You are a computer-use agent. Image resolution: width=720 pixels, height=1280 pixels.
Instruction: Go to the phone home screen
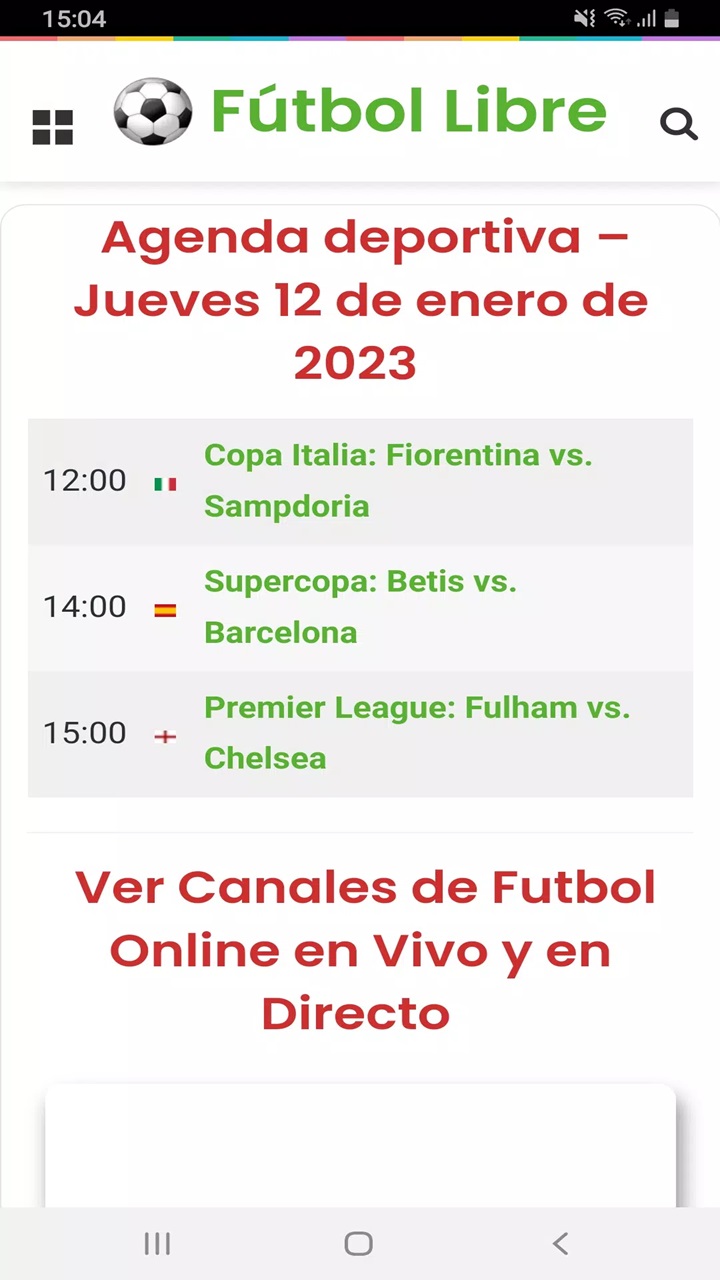(x=358, y=1243)
